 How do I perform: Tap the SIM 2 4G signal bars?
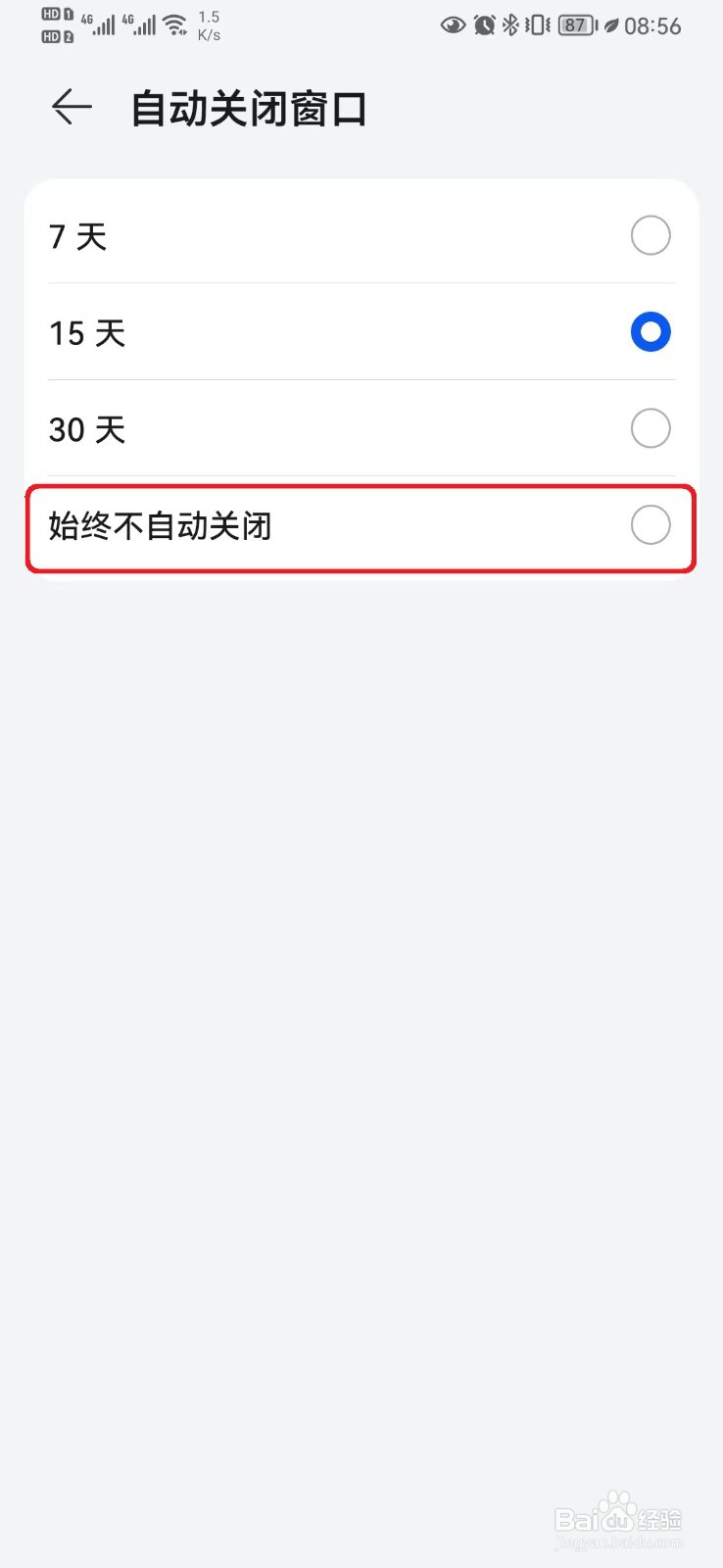(x=145, y=24)
